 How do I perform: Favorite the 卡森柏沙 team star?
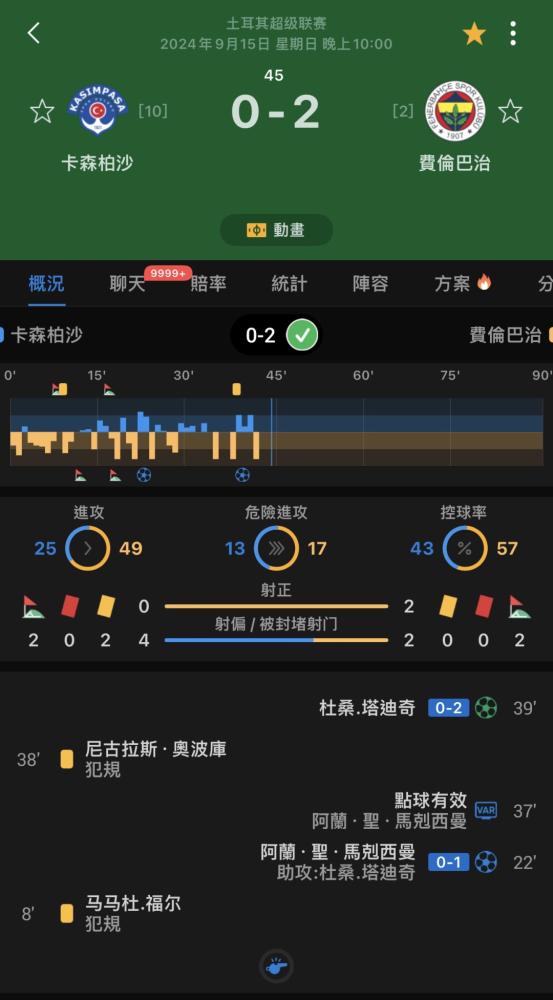tap(42, 112)
